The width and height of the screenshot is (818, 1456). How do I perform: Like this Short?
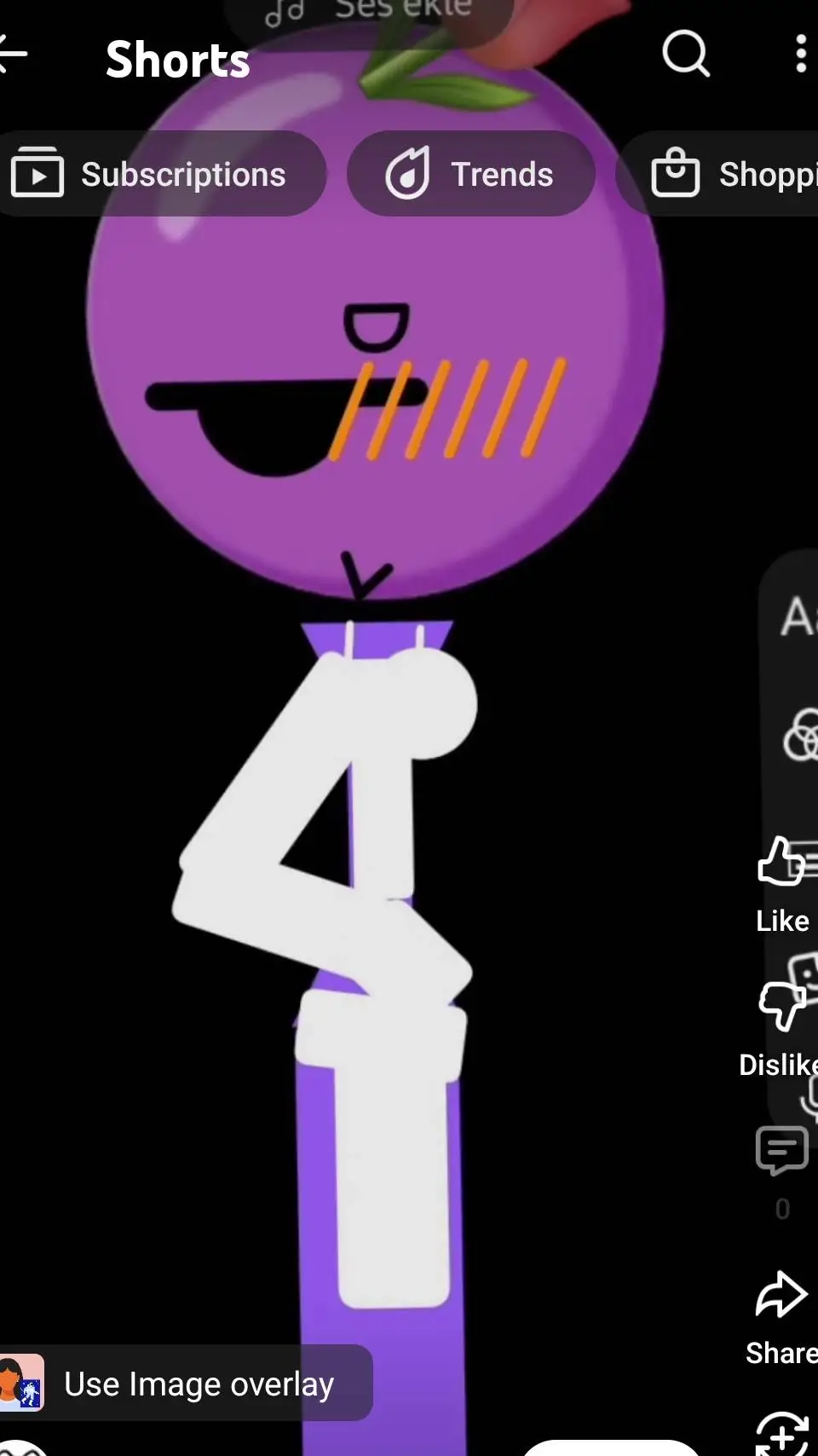click(781, 863)
